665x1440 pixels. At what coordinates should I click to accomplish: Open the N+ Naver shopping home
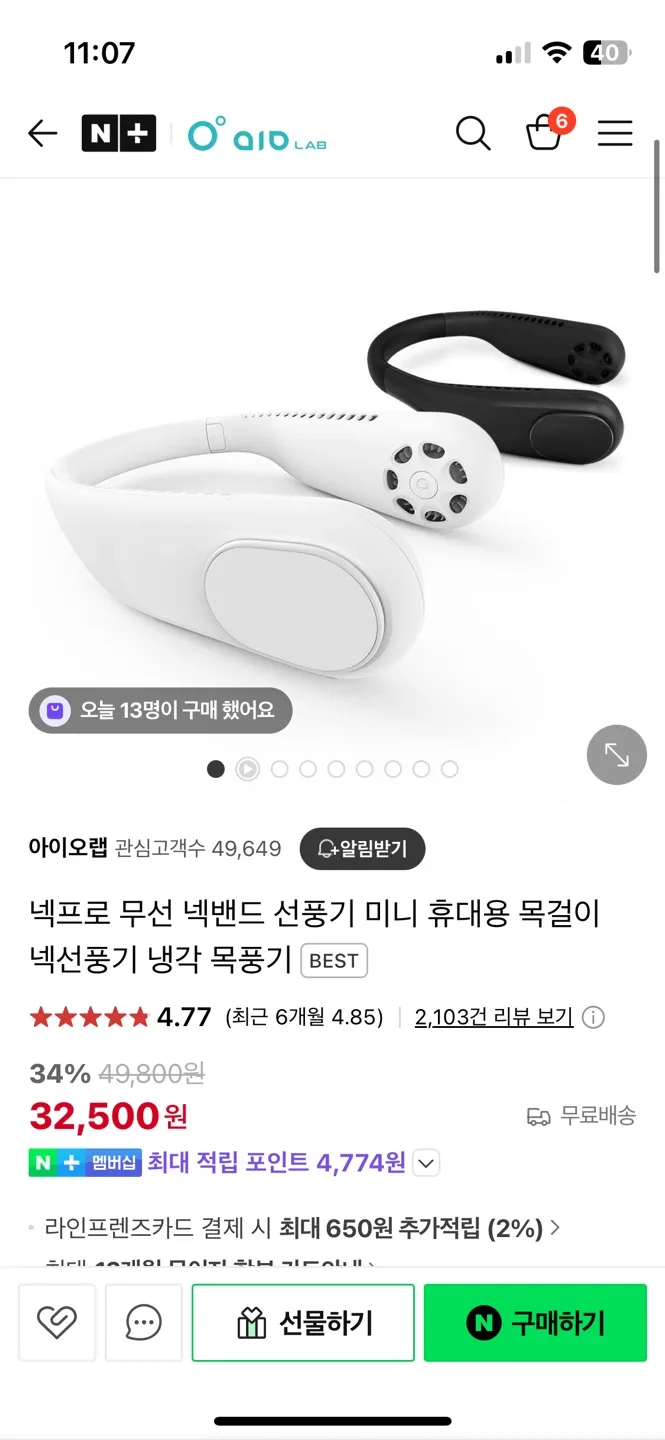(119, 133)
